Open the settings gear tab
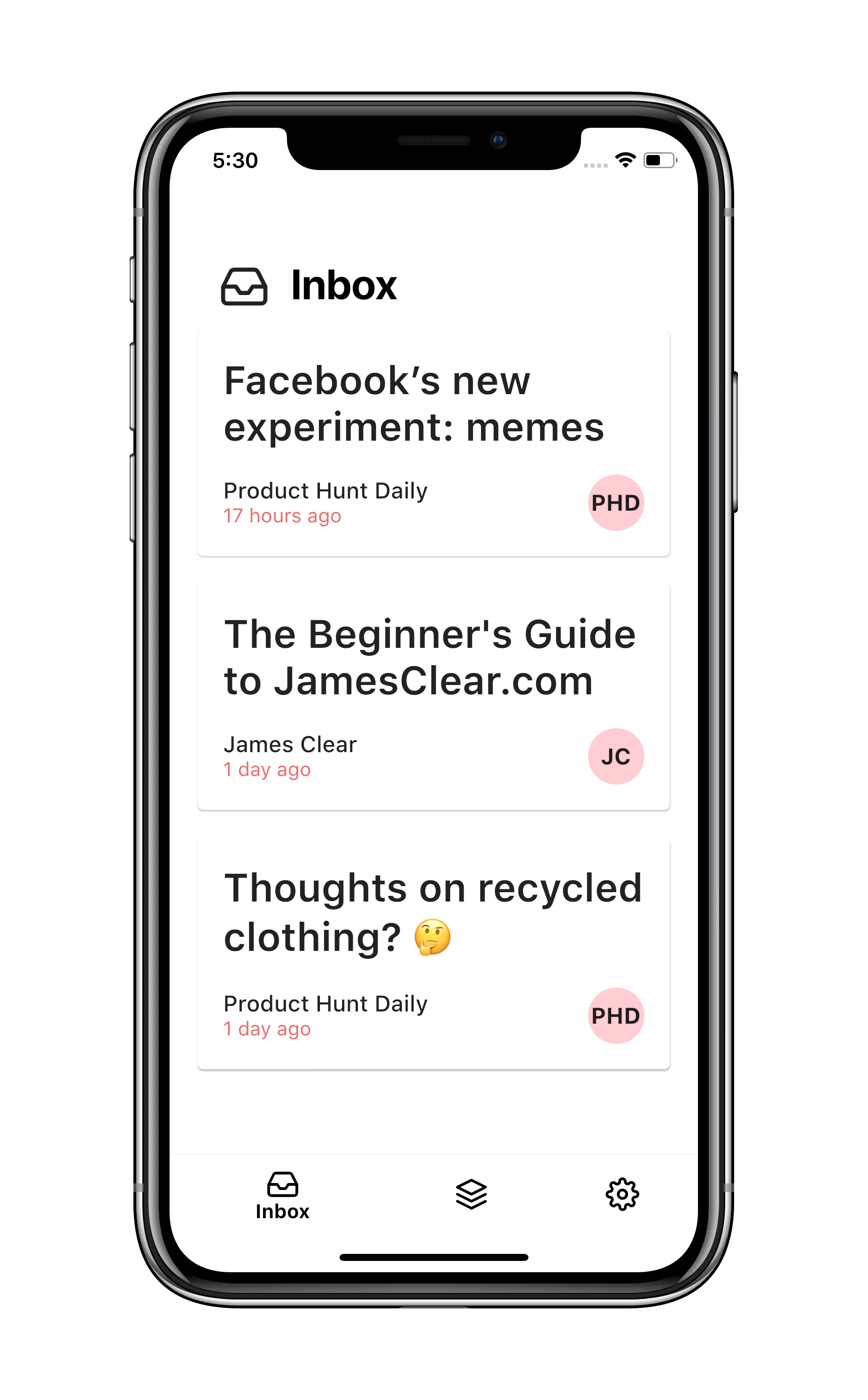 pyautogui.click(x=622, y=1194)
